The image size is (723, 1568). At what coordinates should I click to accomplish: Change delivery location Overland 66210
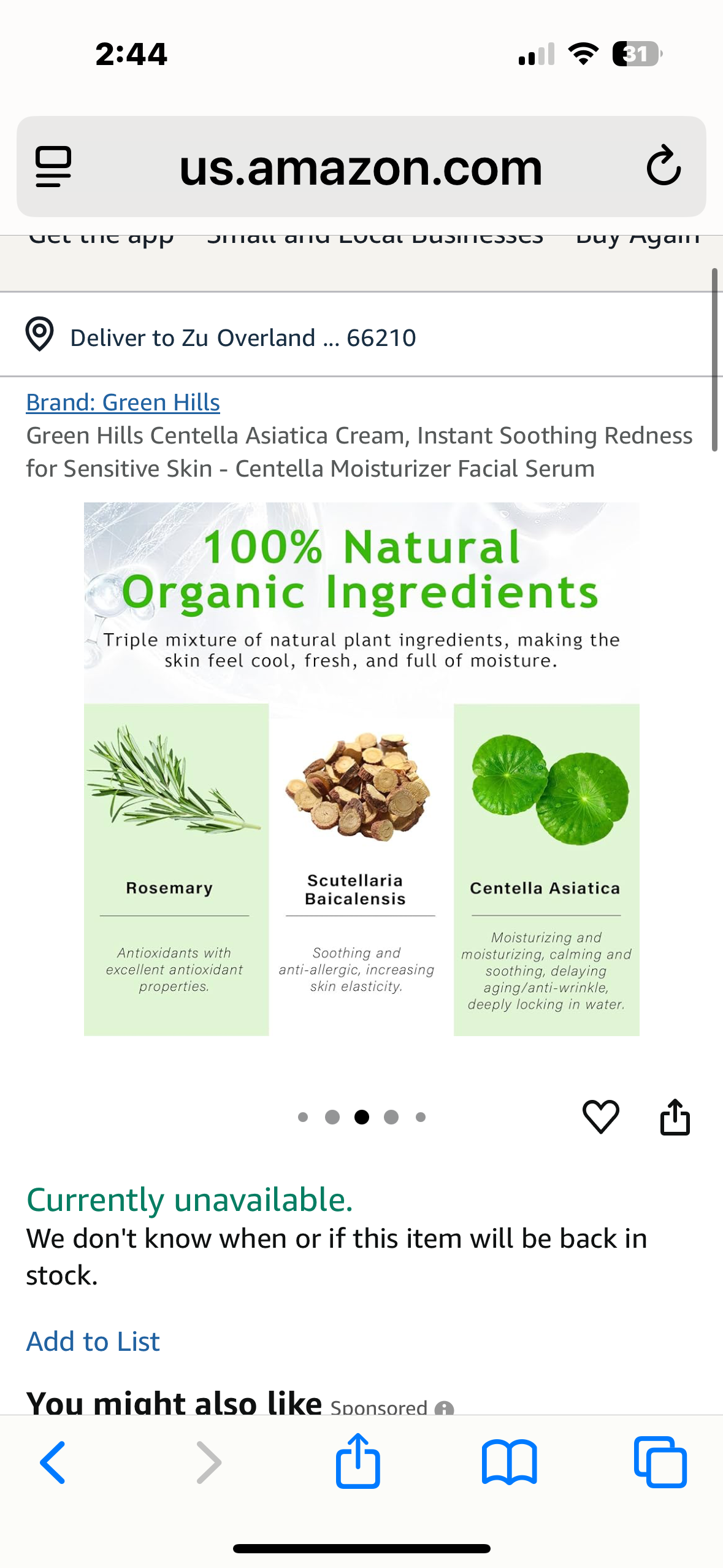pyautogui.click(x=242, y=337)
